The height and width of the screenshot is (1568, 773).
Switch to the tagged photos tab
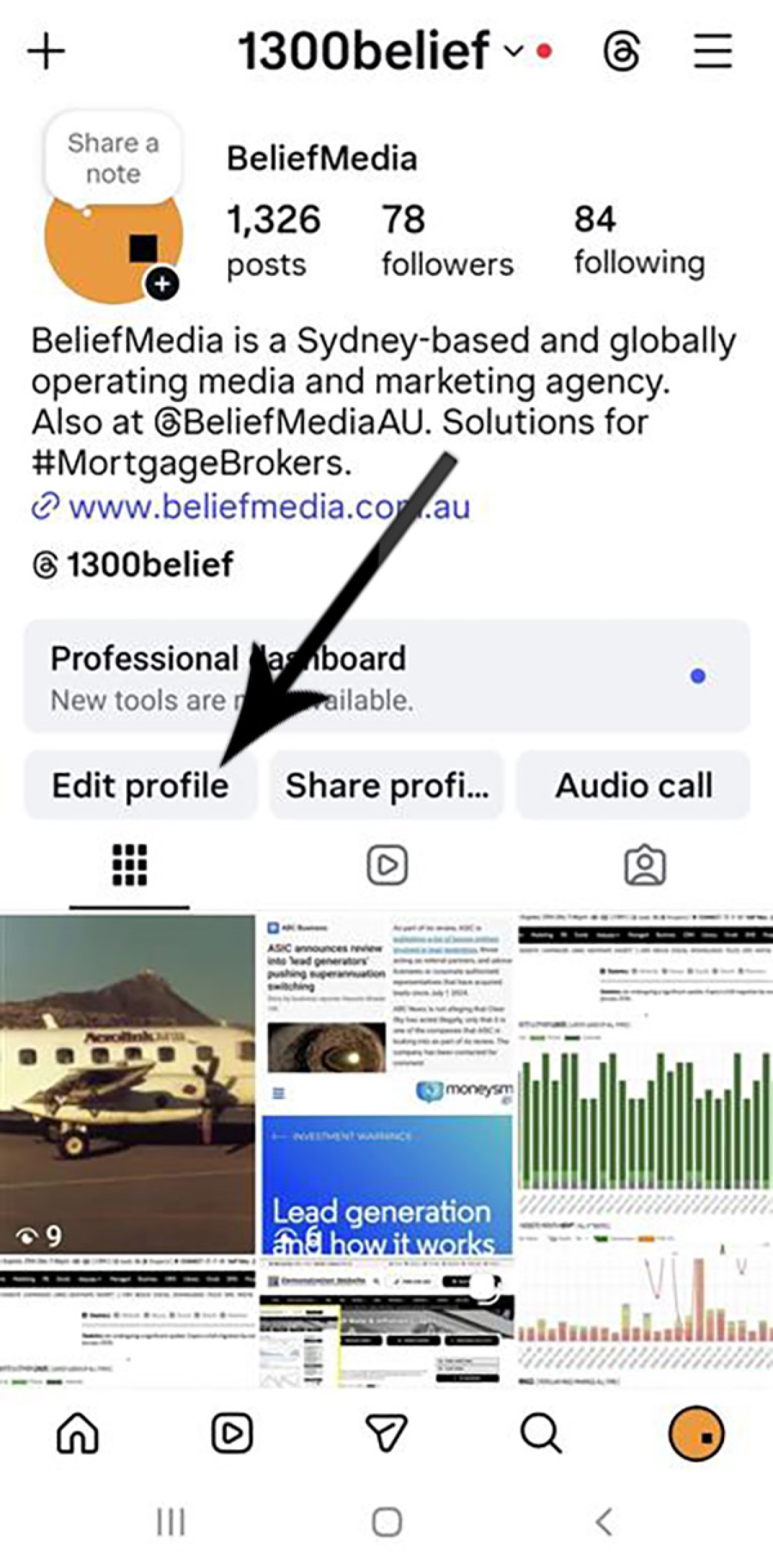click(645, 865)
